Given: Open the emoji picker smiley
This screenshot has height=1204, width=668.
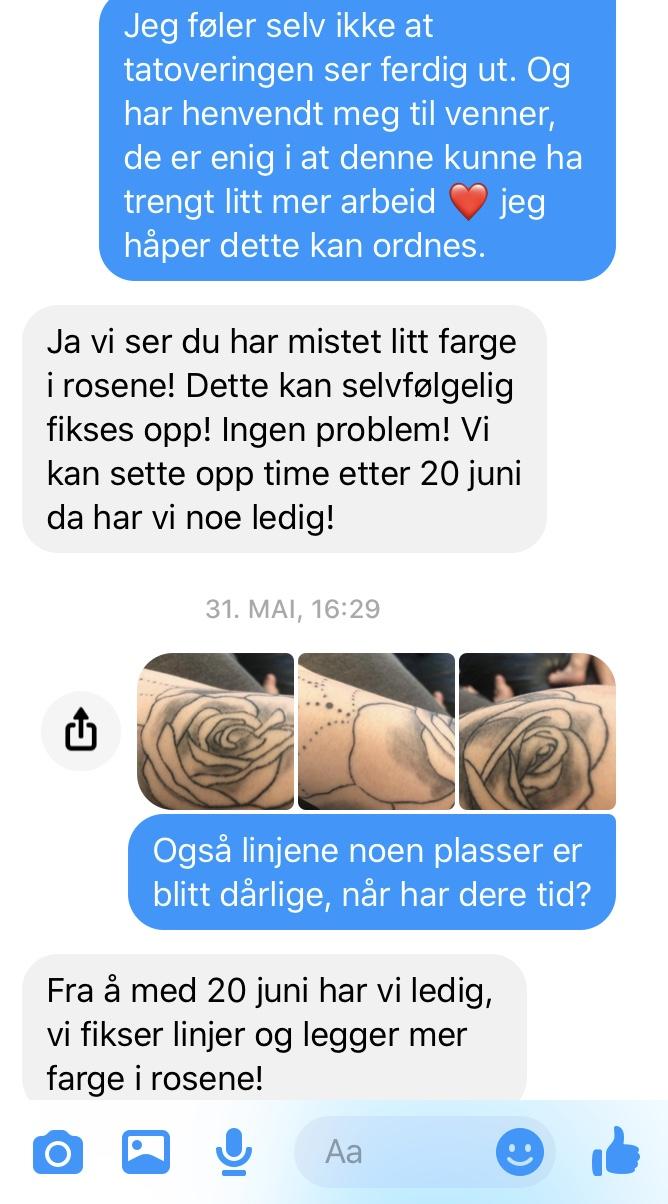Looking at the screenshot, I should 521,1152.
